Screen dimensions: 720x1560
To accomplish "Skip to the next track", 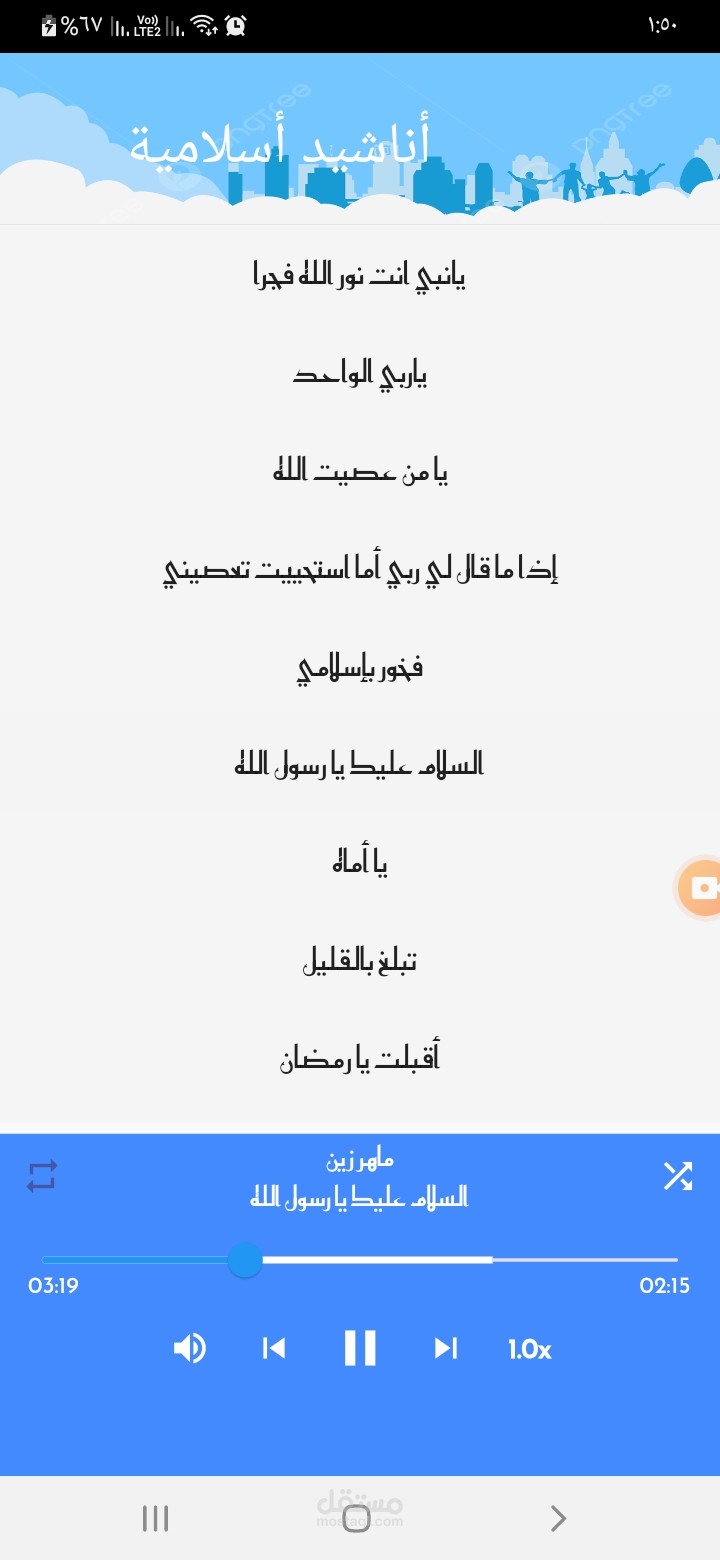I will tap(445, 1348).
